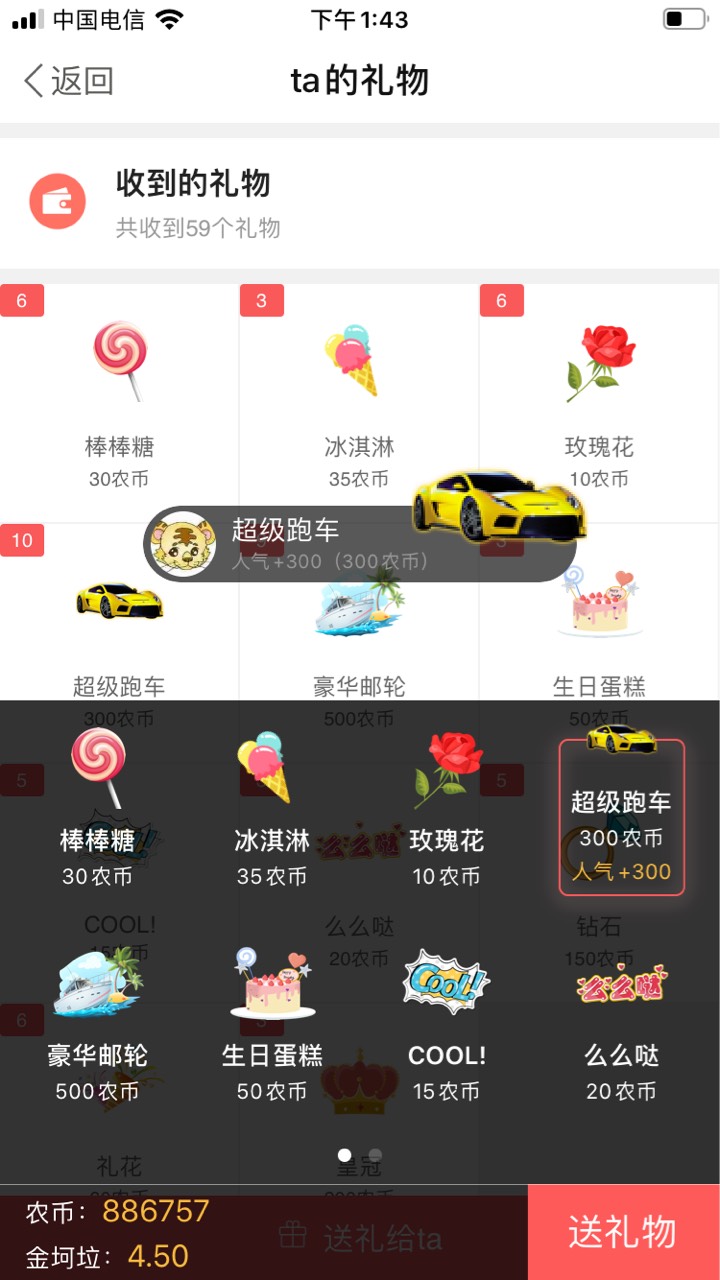The height and width of the screenshot is (1280, 720).
Task: Go back using the 返回 button
Action: coord(68,80)
